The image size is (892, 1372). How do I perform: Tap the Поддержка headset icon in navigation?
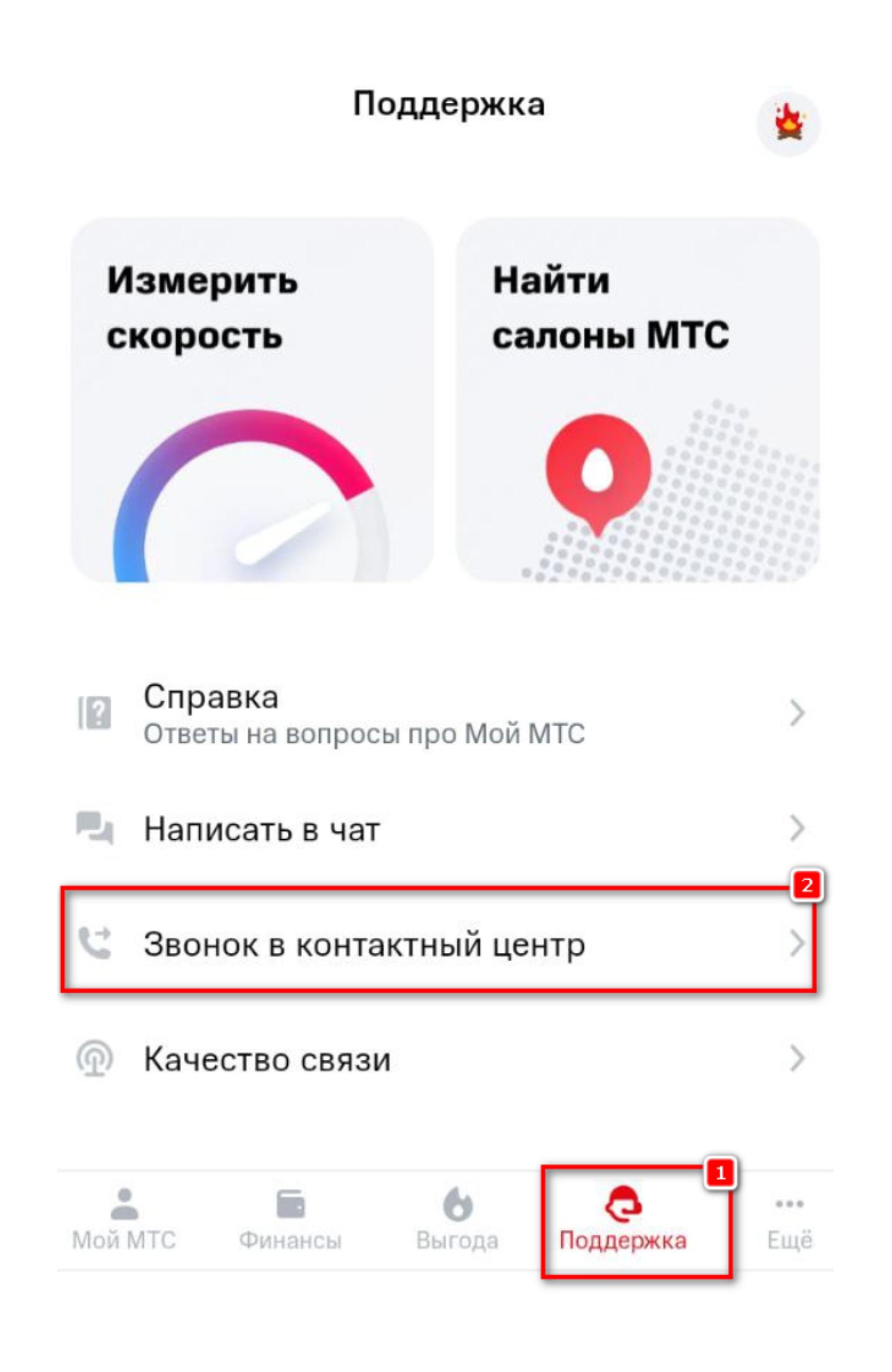click(x=624, y=1202)
